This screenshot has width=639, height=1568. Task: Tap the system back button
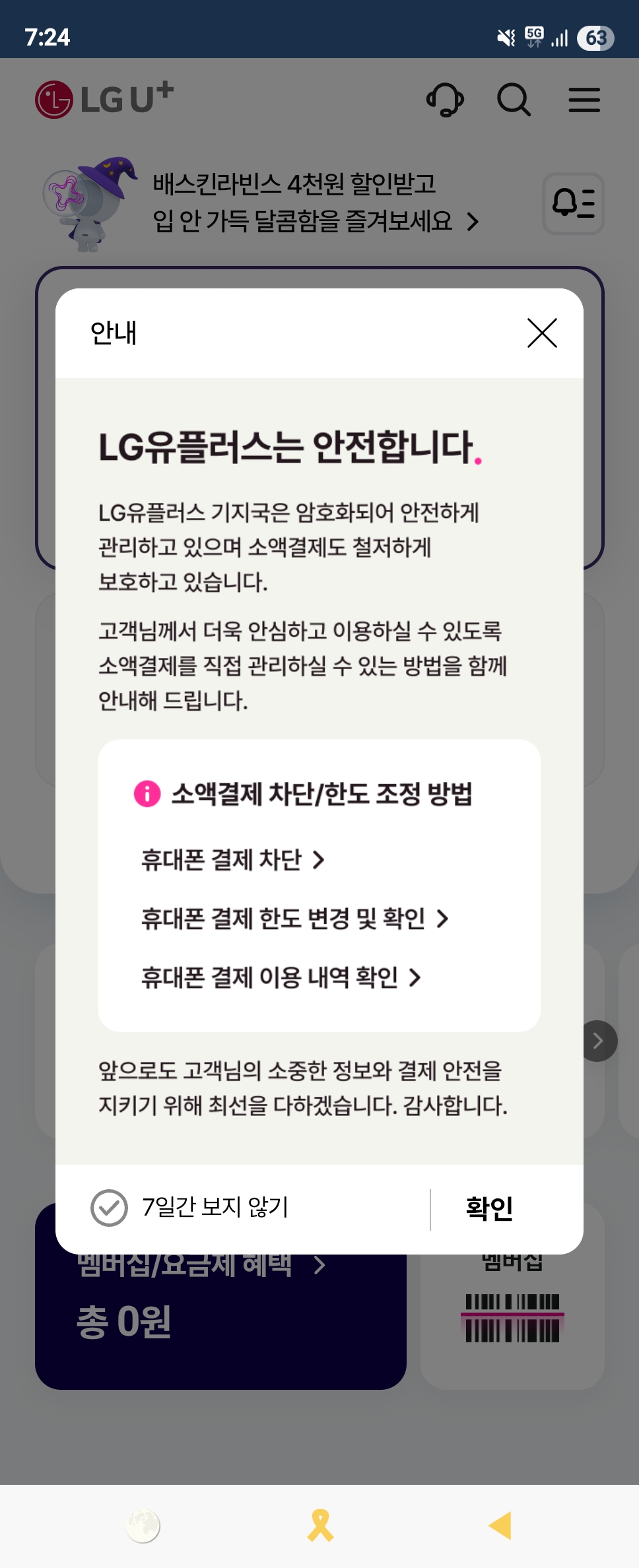[x=500, y=1525]
